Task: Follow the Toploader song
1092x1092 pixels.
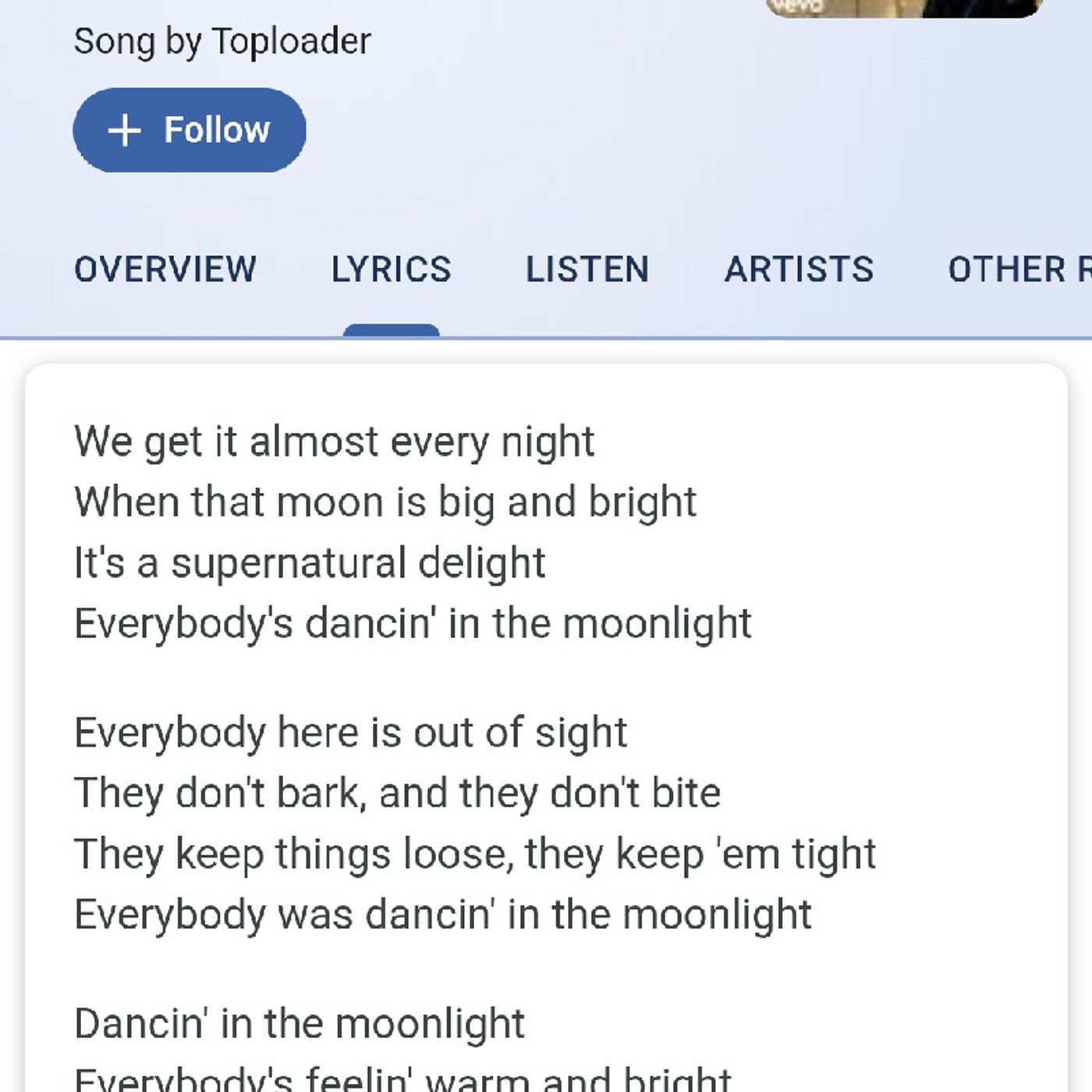Action: point(189,130)
